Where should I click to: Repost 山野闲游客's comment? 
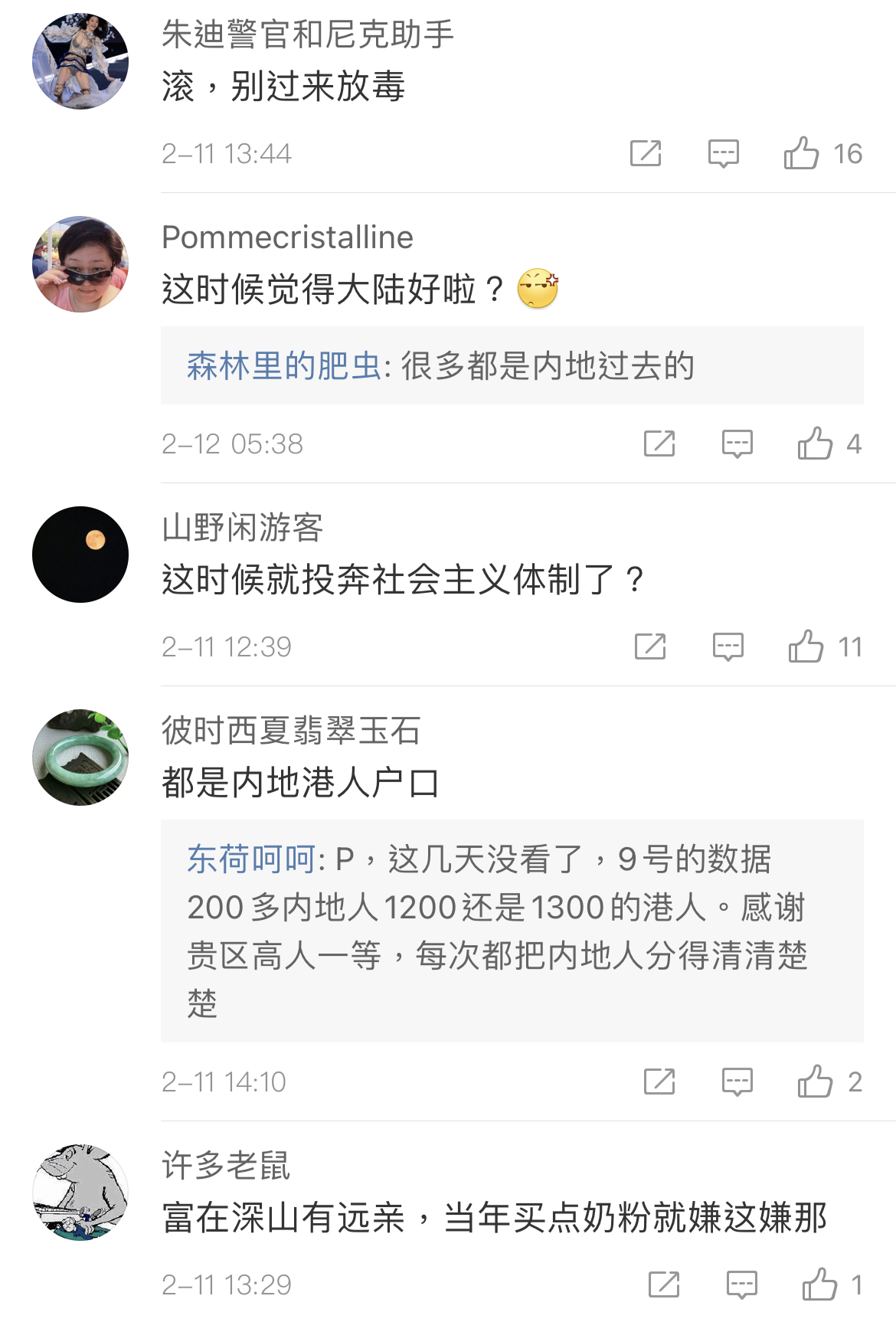click(x=649, y=646)
